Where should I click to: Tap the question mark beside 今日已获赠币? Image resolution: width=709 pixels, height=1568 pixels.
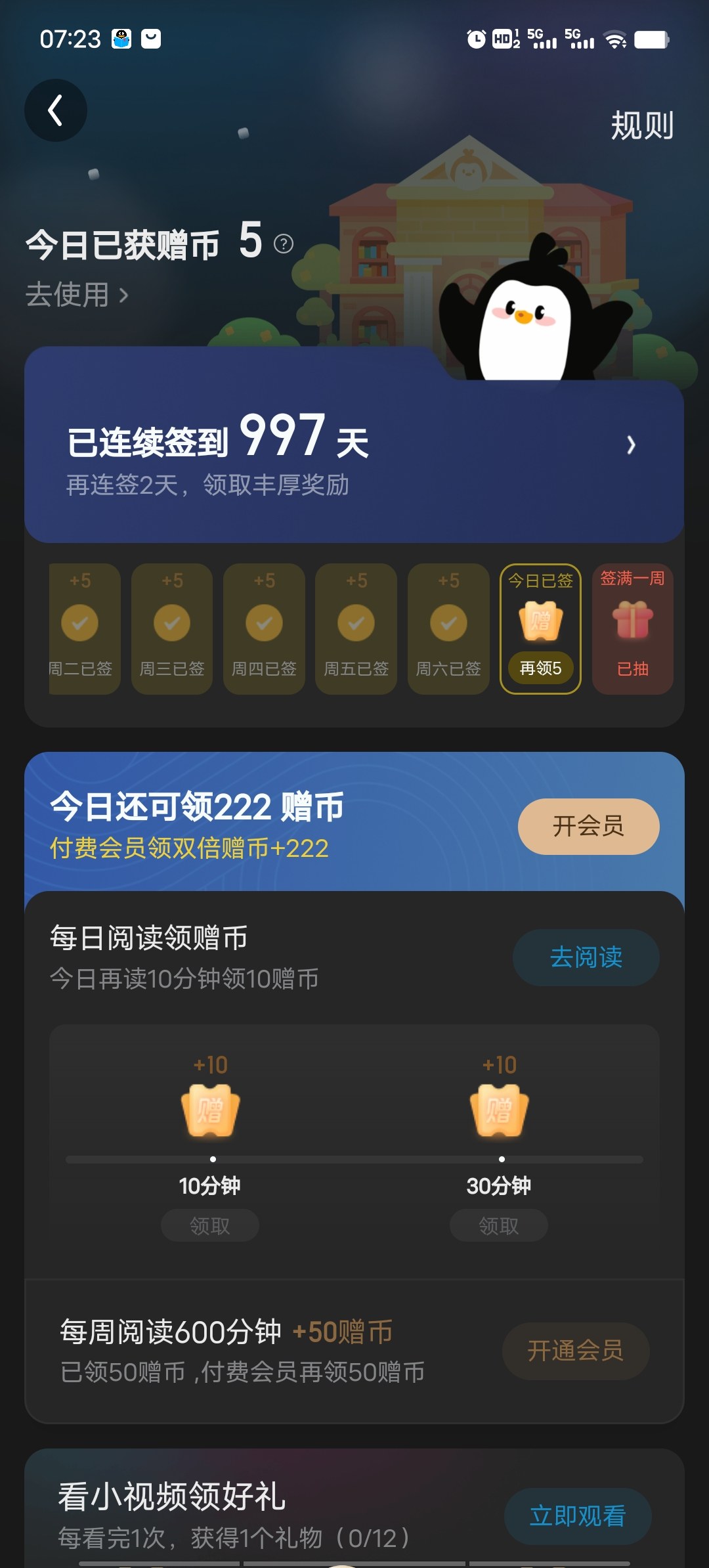coord(284,244)
